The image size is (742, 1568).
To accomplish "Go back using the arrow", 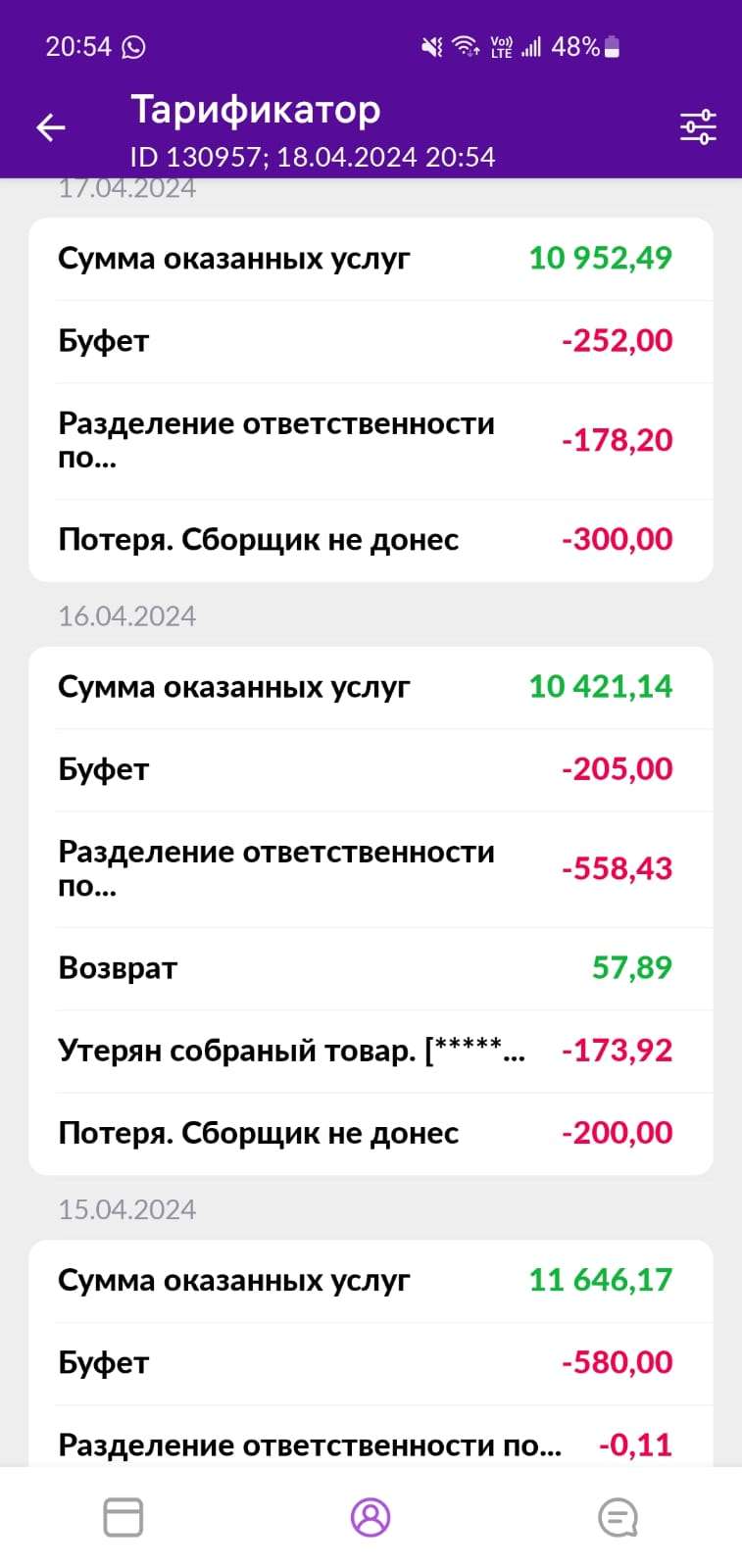I will click(51, 127).
